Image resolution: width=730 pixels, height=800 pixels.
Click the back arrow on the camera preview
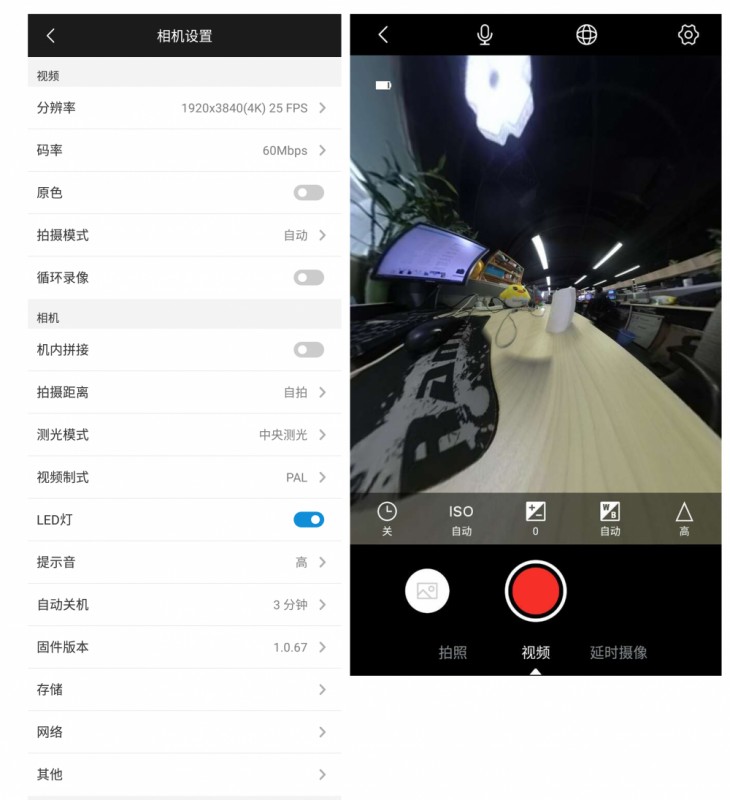[x=383, y=34]
